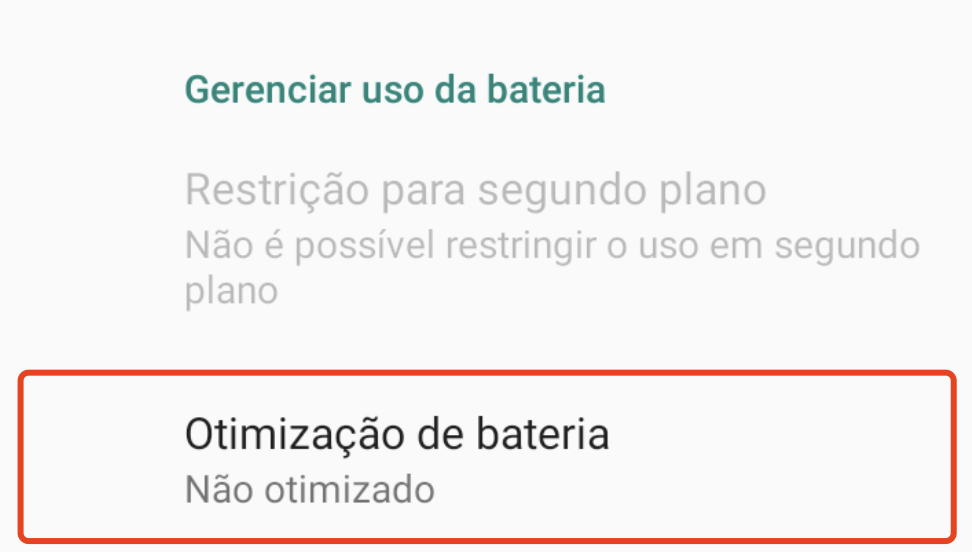Open the Otimização de bateria setting

(x=397, y=457)
